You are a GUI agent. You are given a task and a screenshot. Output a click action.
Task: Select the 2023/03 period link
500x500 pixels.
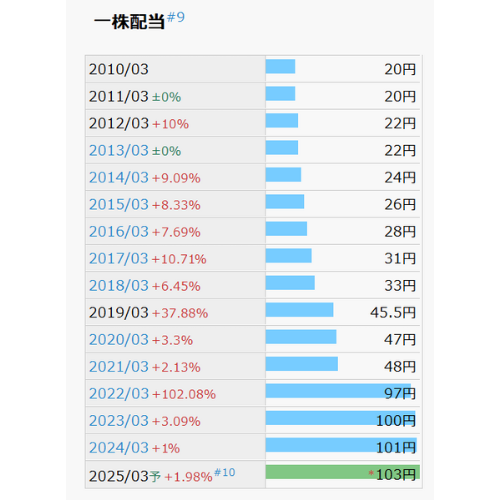tap(119, 421)
